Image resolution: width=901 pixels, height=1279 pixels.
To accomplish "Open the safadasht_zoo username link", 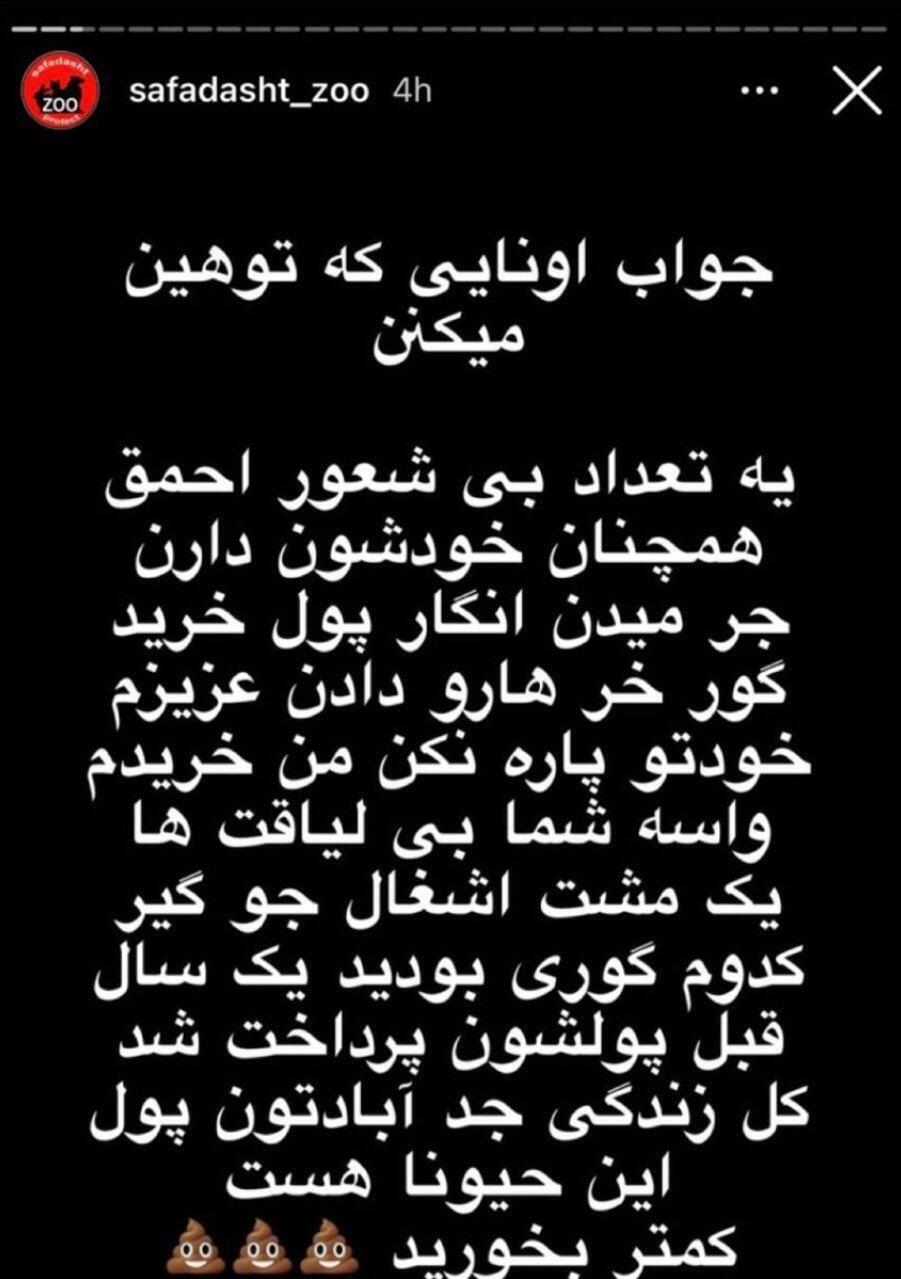I will [x=249, y=92].
